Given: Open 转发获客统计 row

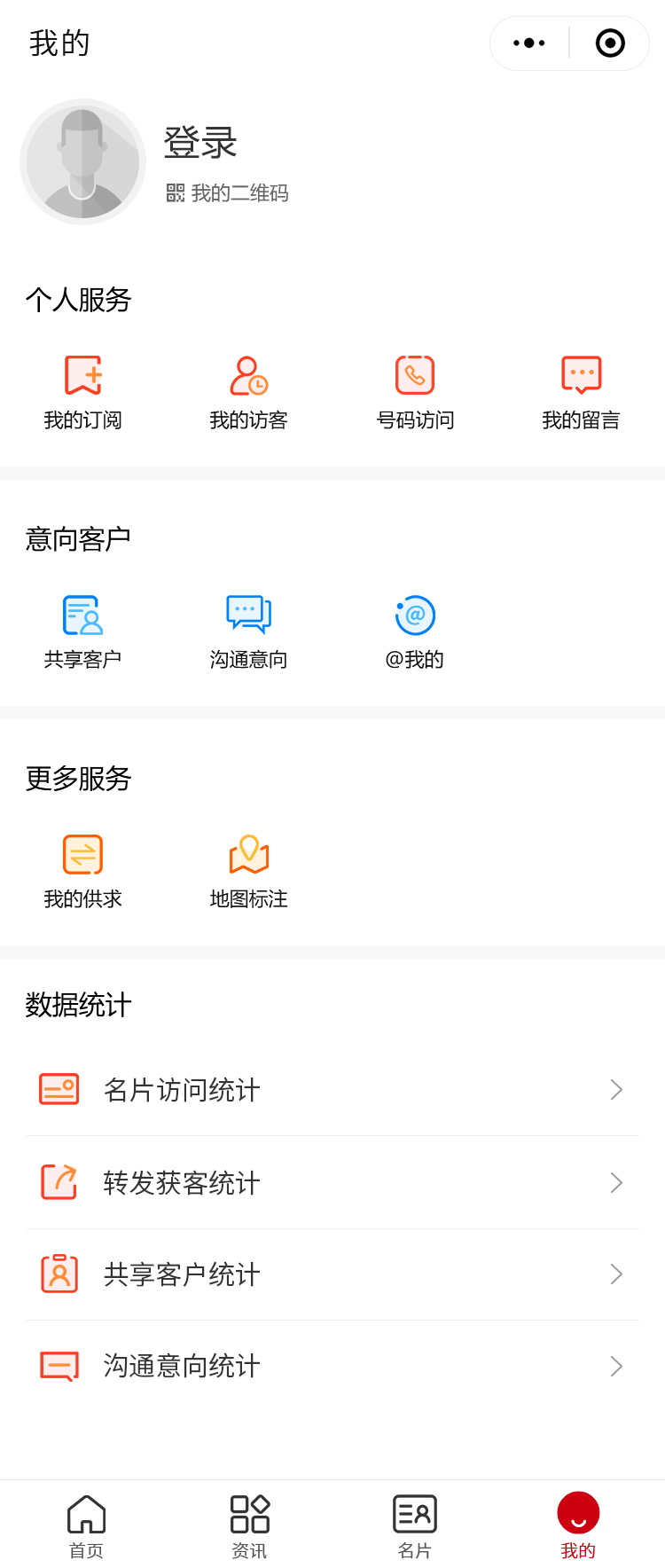Looking at the screenshot, I should (x=332, y=1182).
